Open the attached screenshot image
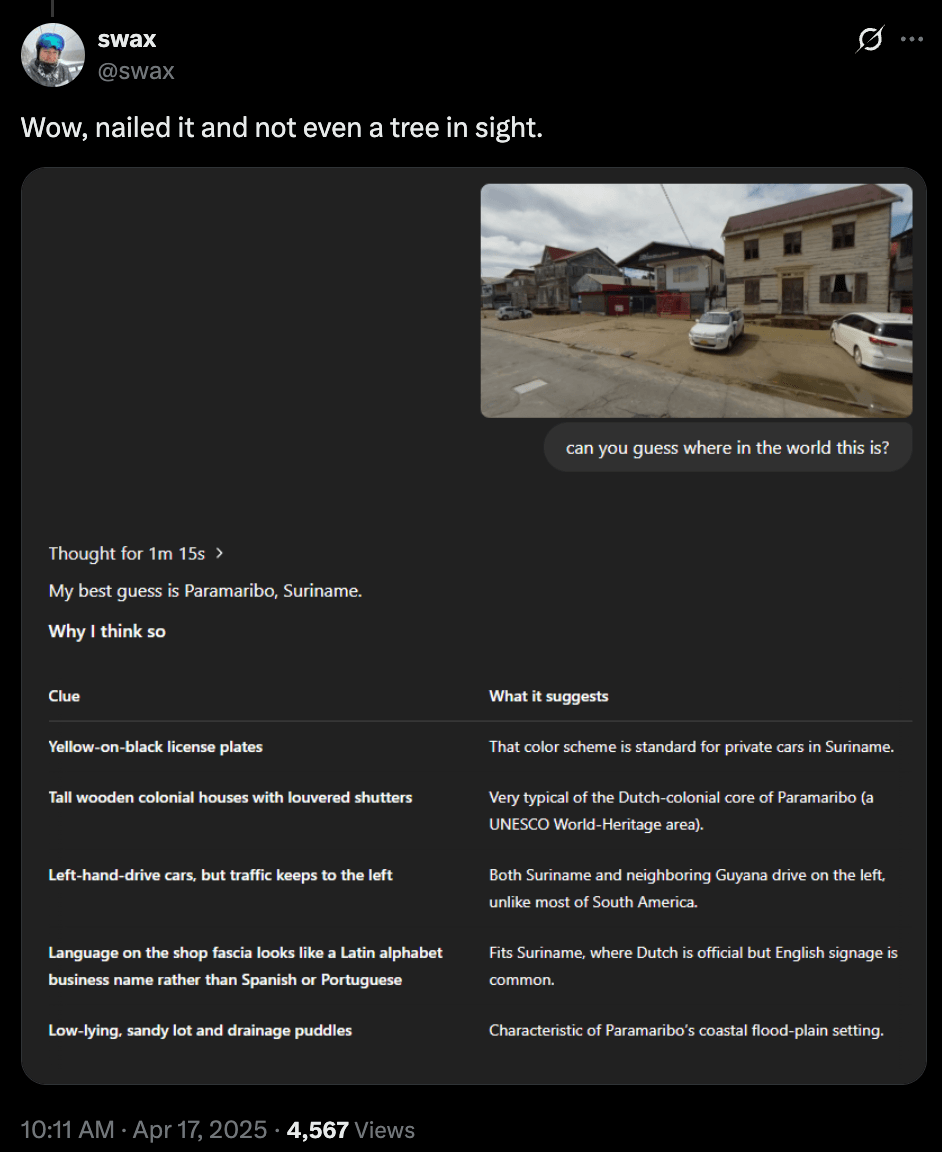This screenshot has width=942, height=1152. coord(473,625)
